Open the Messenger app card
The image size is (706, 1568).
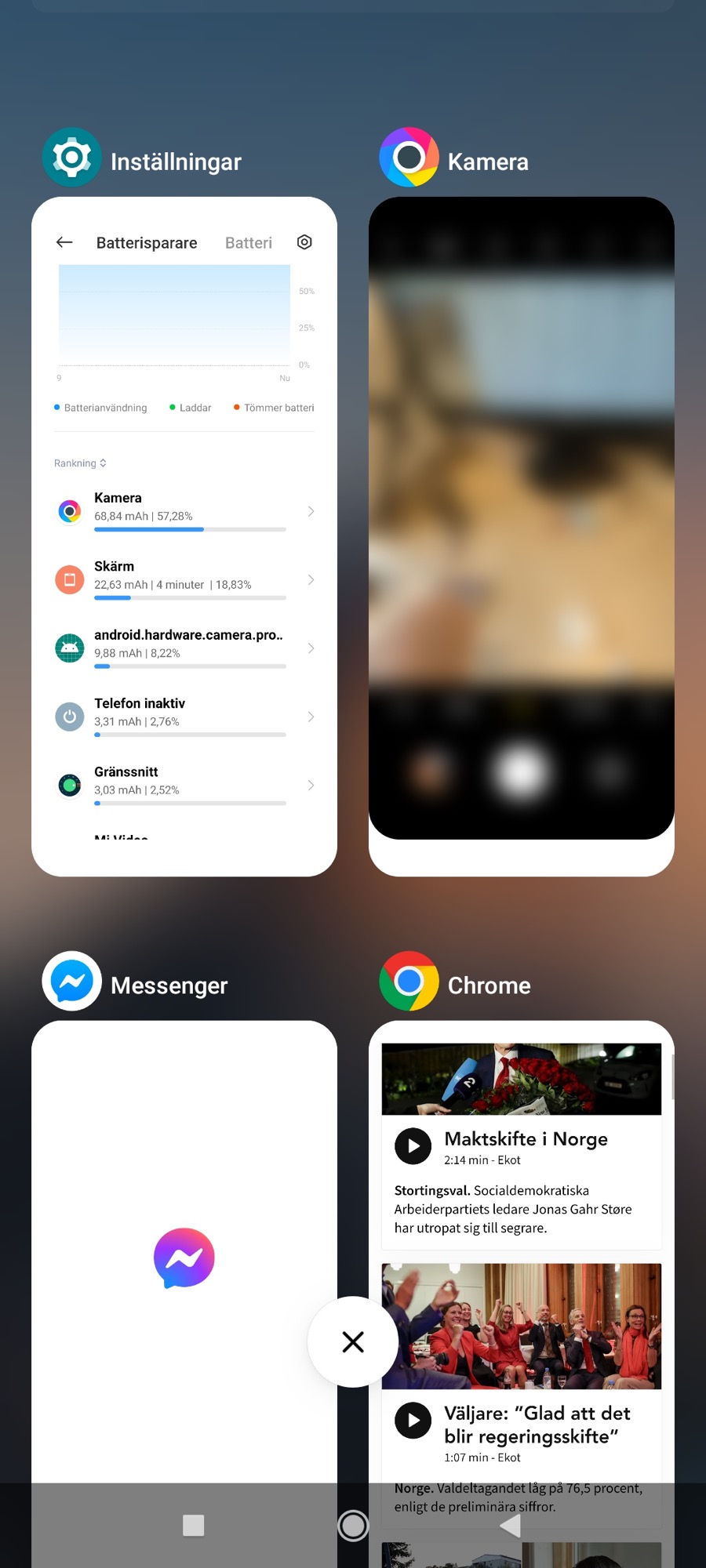(x=184, y=1254)
